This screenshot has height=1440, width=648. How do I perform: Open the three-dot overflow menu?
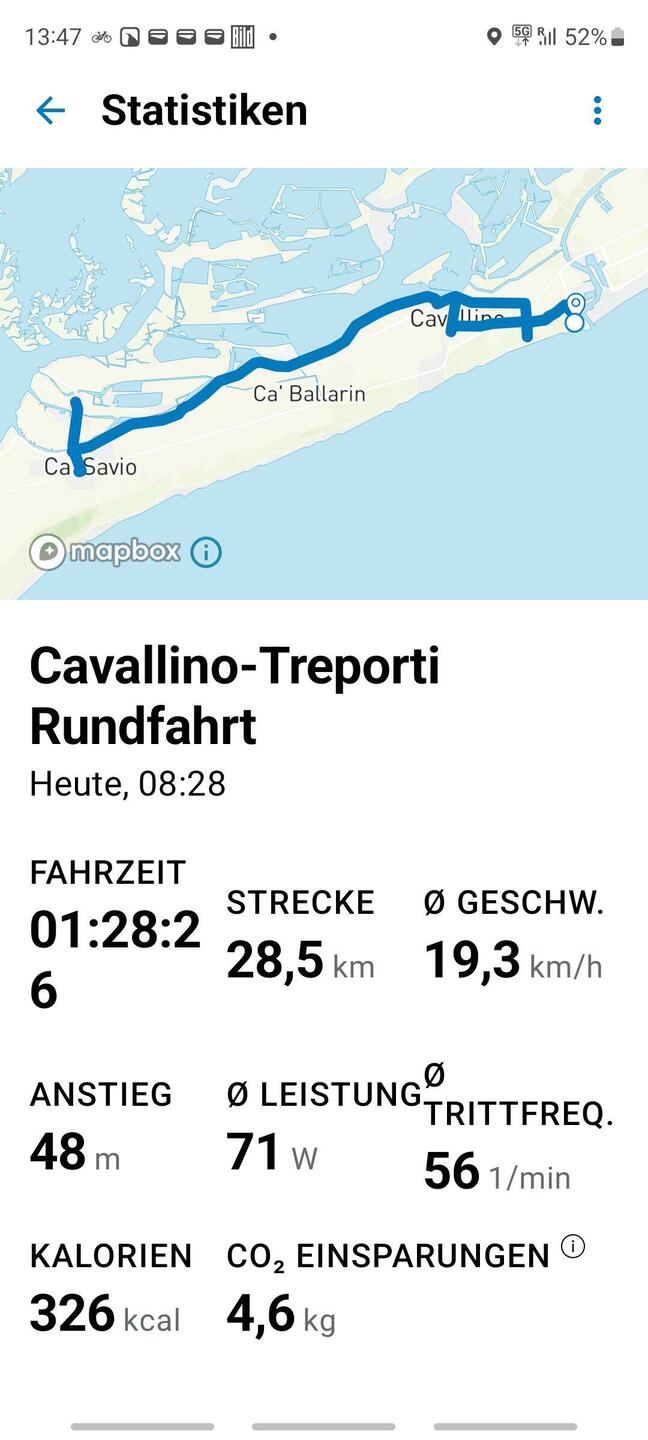click(x=597, y=110)
